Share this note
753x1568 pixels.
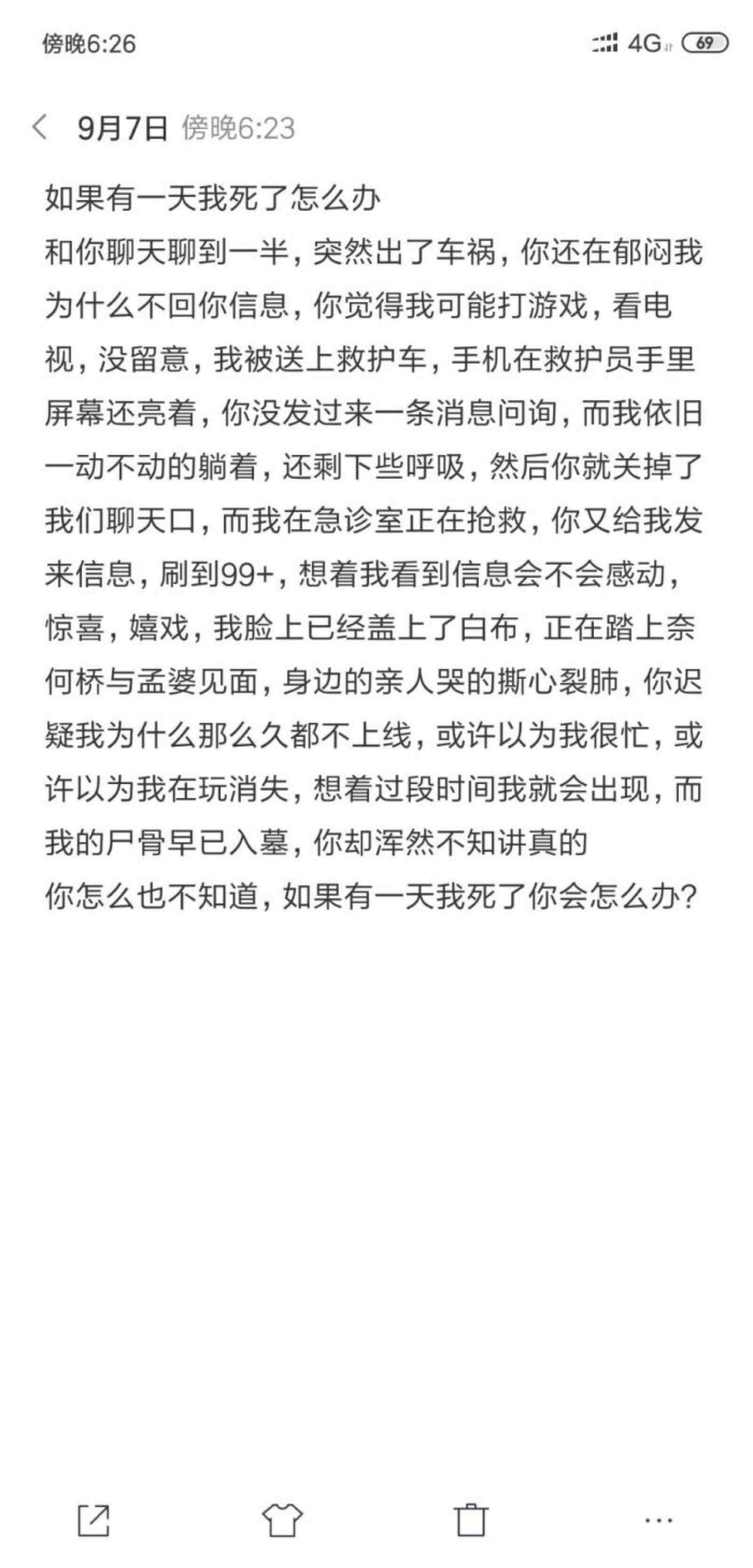[94, 1520]
